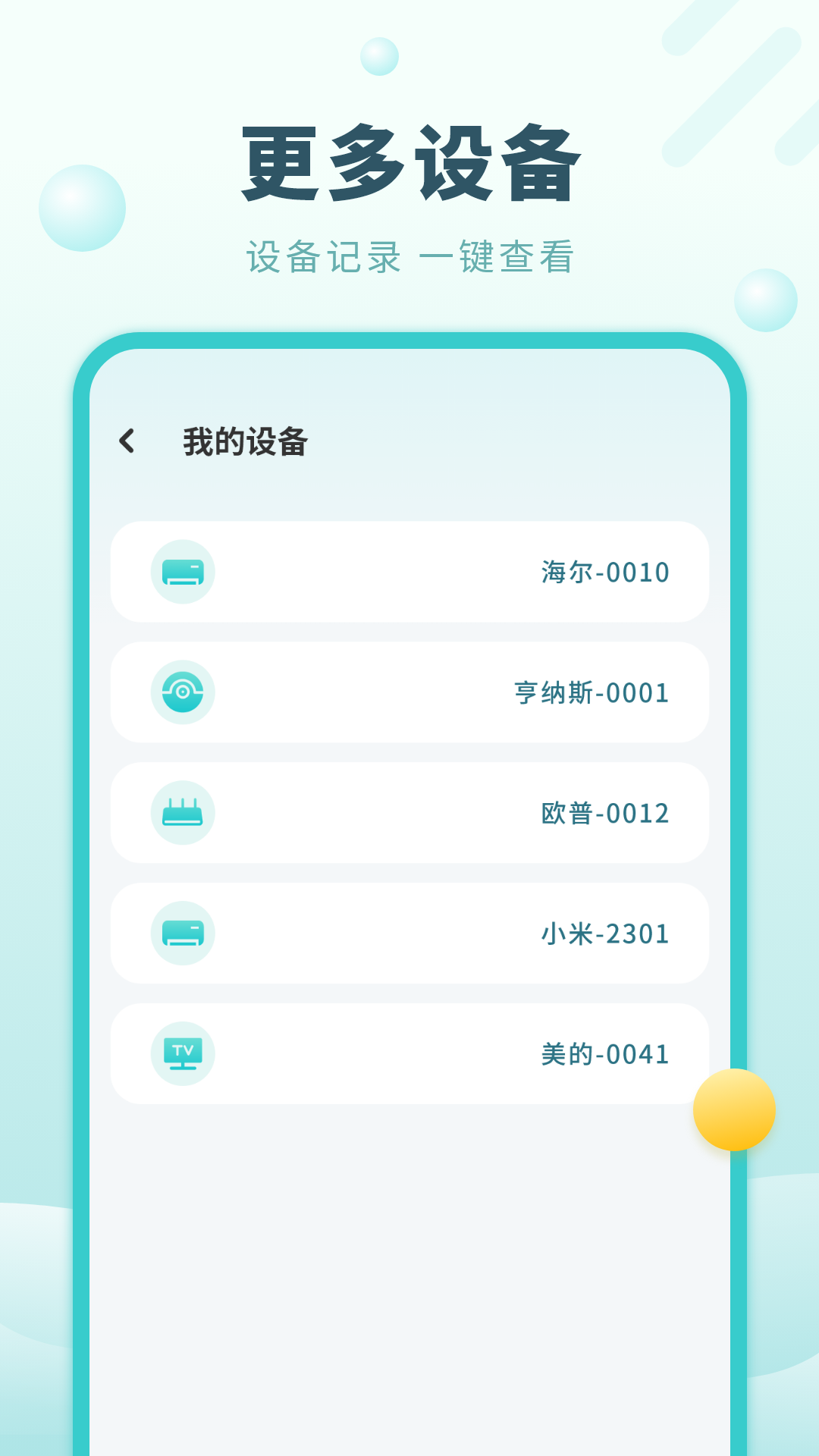This screenshot has height=1456, width=819.
Task: Select the 小米-2301 device entry
Action: [x=409, y=933]
